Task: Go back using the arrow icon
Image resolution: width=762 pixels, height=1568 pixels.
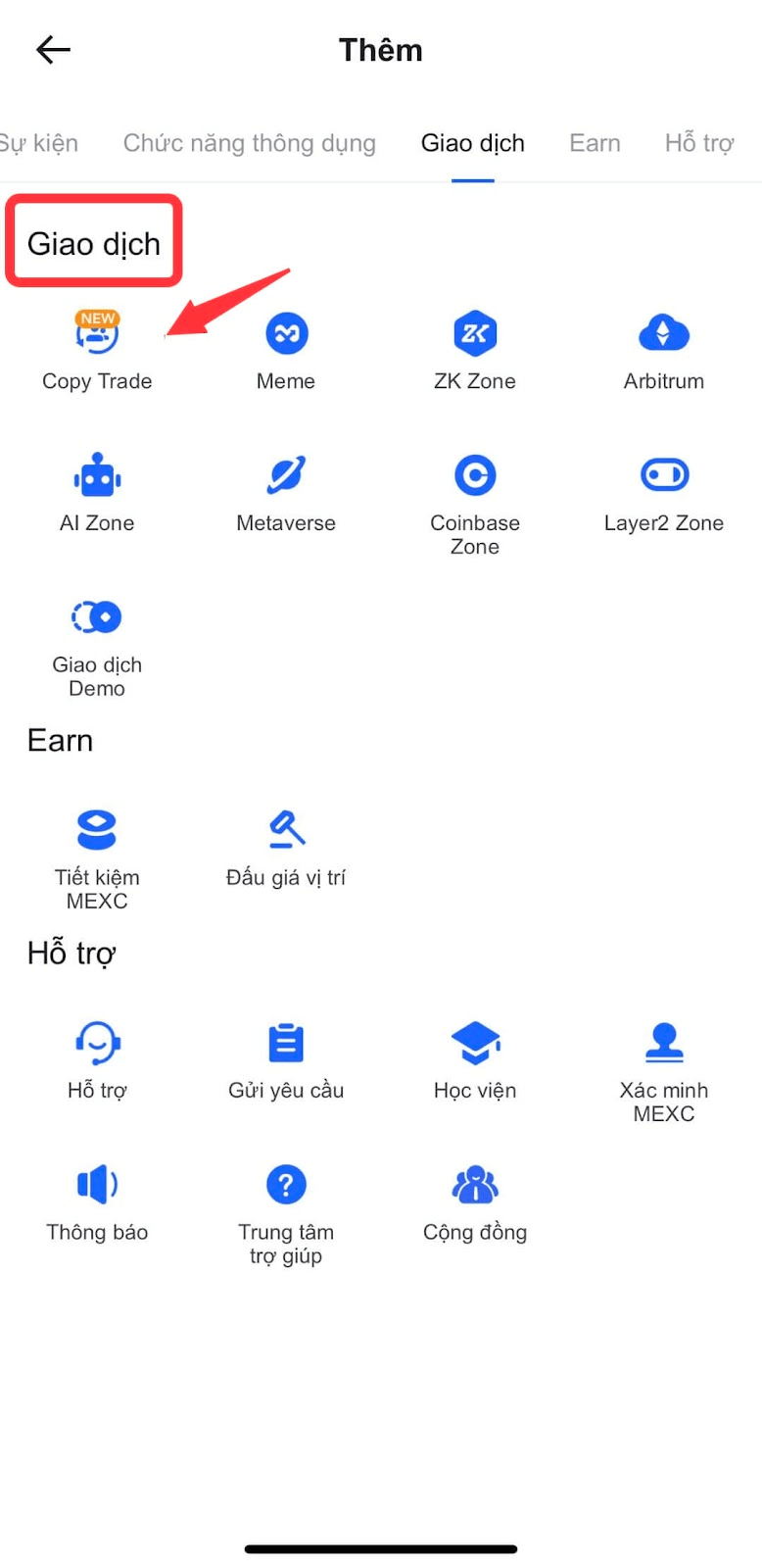Action: point(53,50)
